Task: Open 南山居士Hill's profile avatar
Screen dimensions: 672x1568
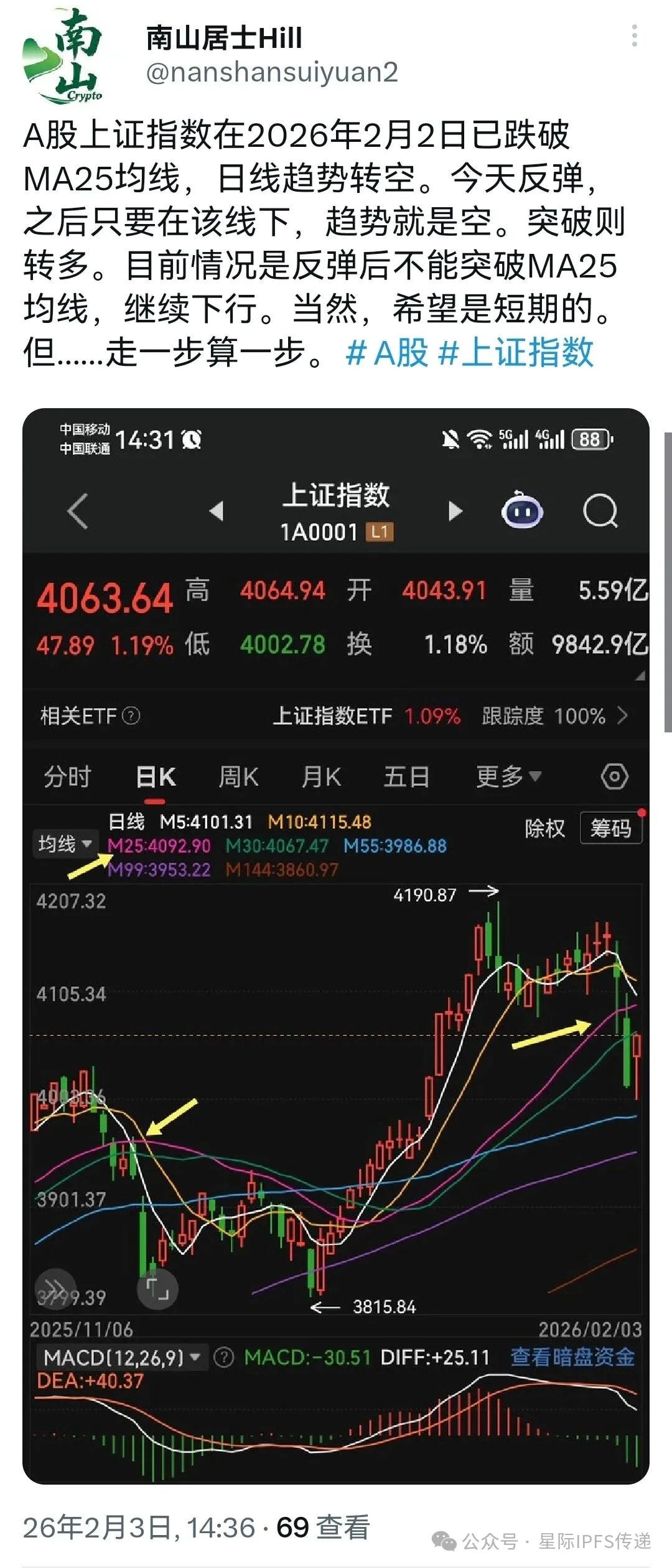Action: 63,56
